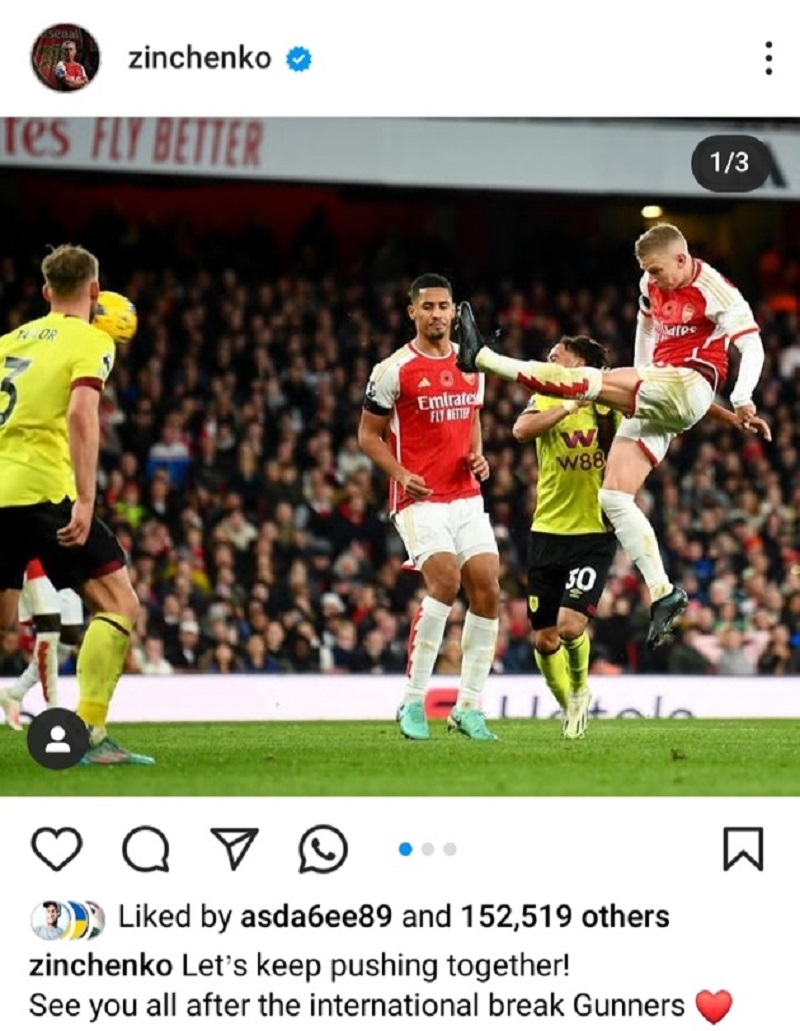Open zinchenko's profile picture
This screenshot has width=800, height=1031.
tap(65, 58)
